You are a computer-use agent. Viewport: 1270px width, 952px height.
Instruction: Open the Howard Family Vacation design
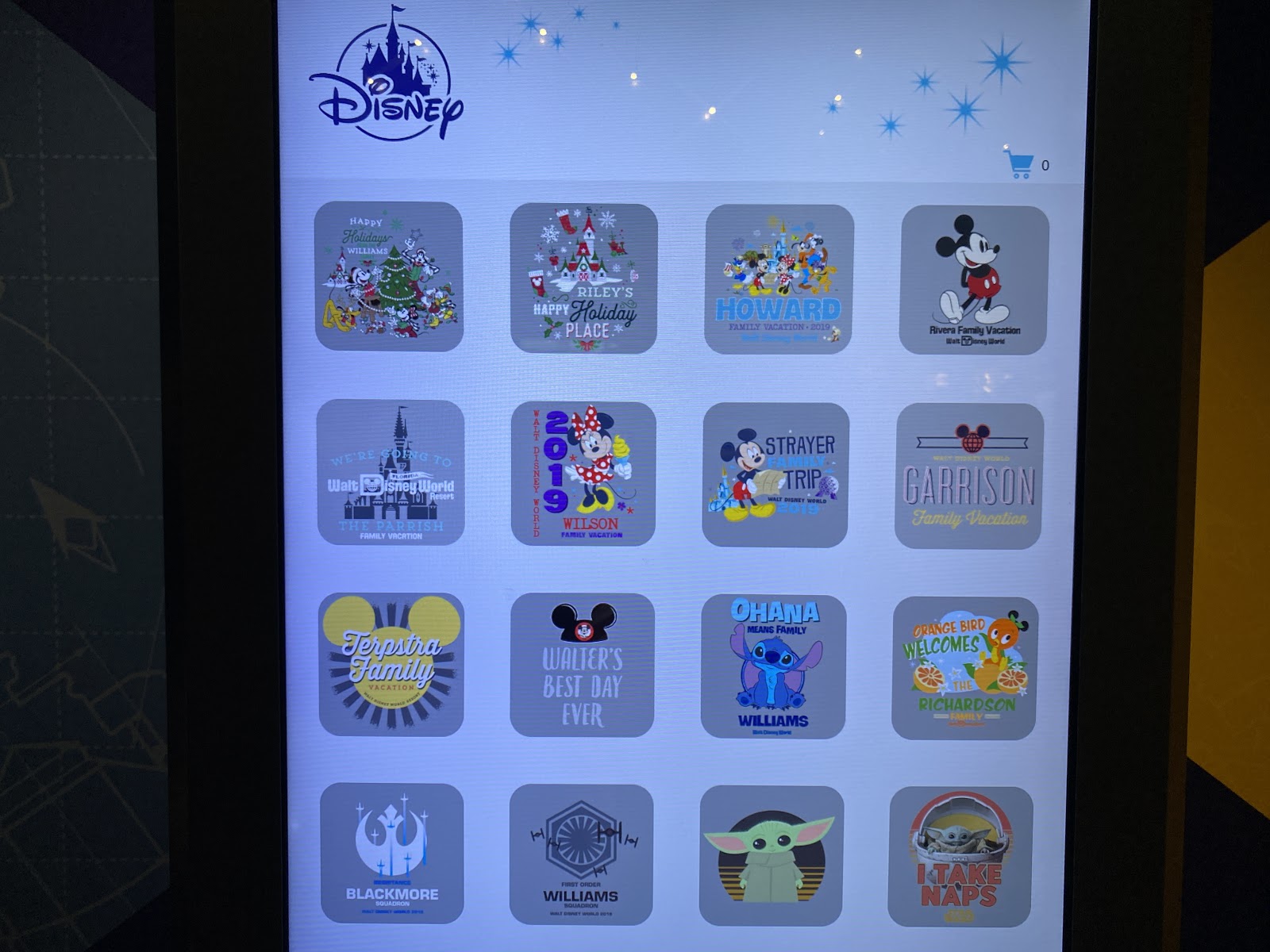pyautogui.click(x=779, y=278)
